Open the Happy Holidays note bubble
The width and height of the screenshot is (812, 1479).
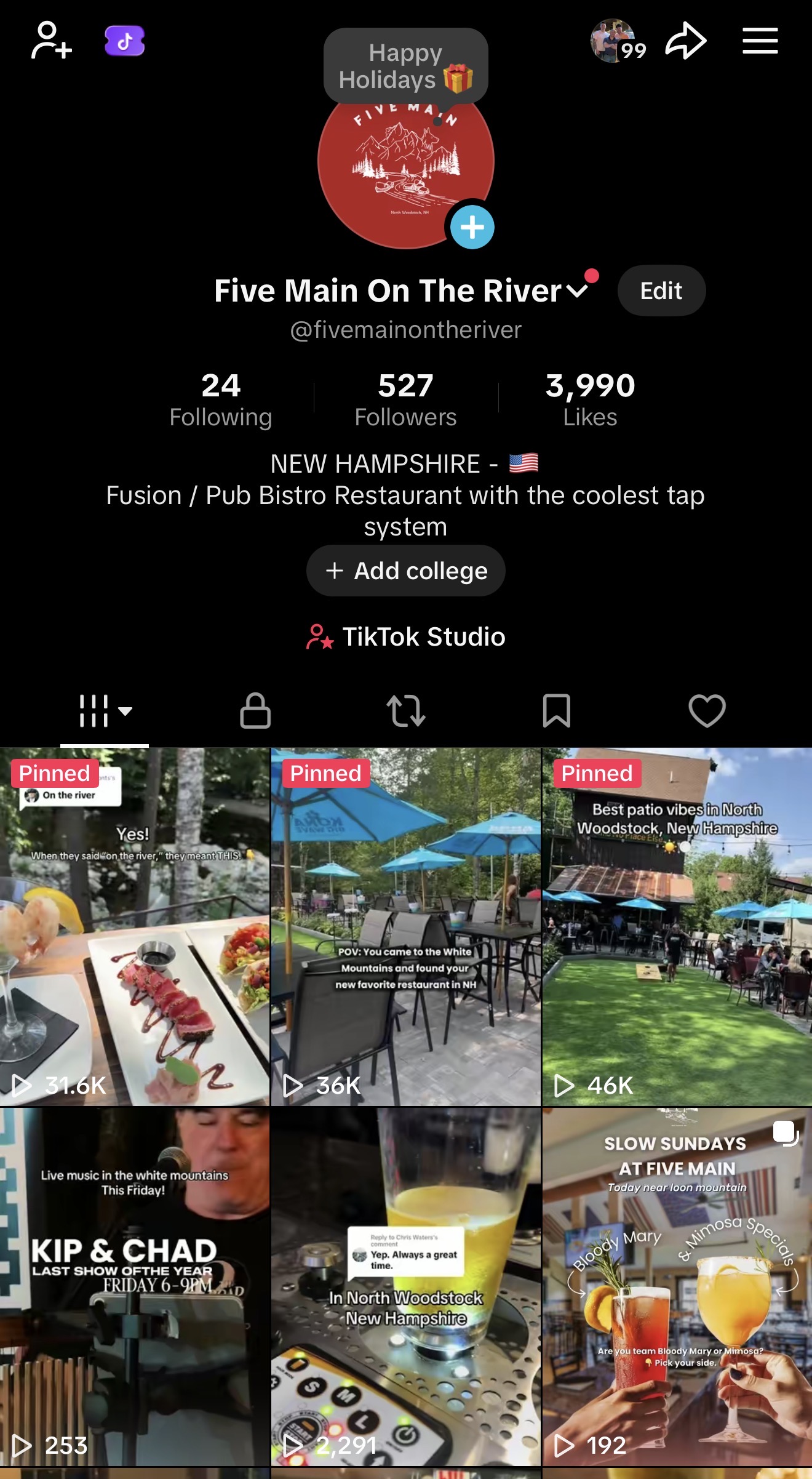[405, 66]
